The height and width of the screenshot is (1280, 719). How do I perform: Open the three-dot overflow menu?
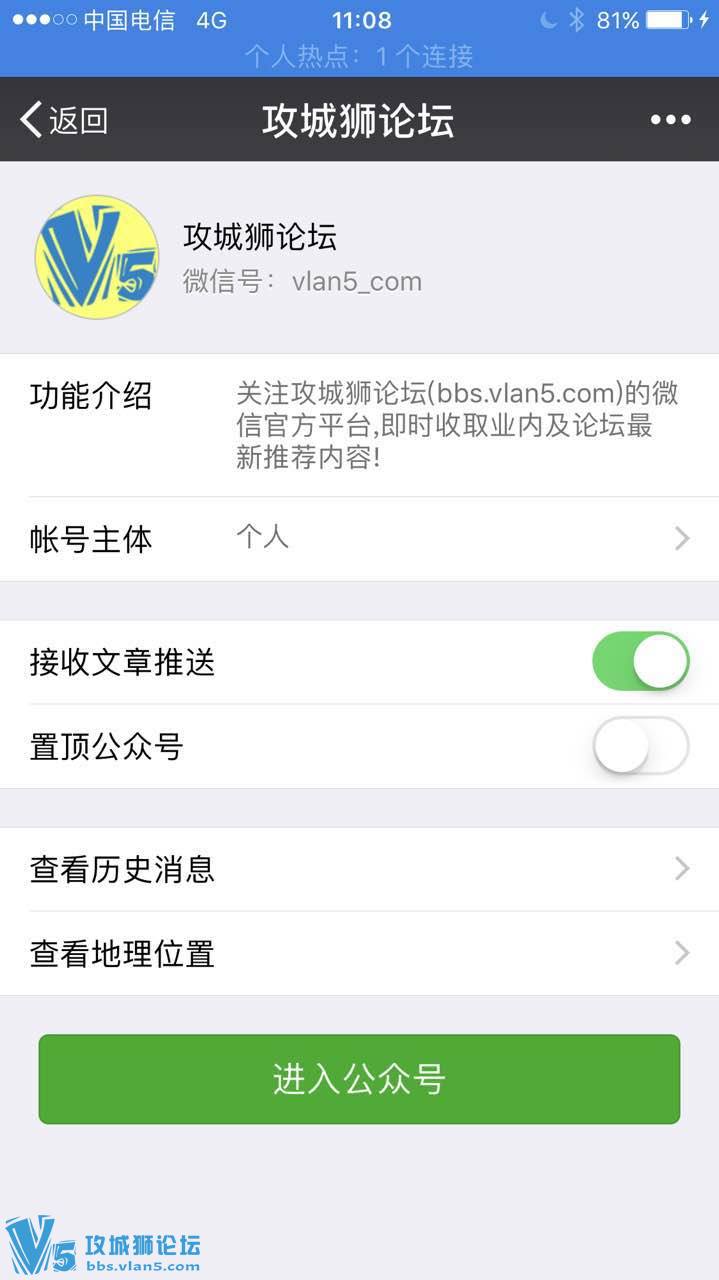click(x=670, y=120)
